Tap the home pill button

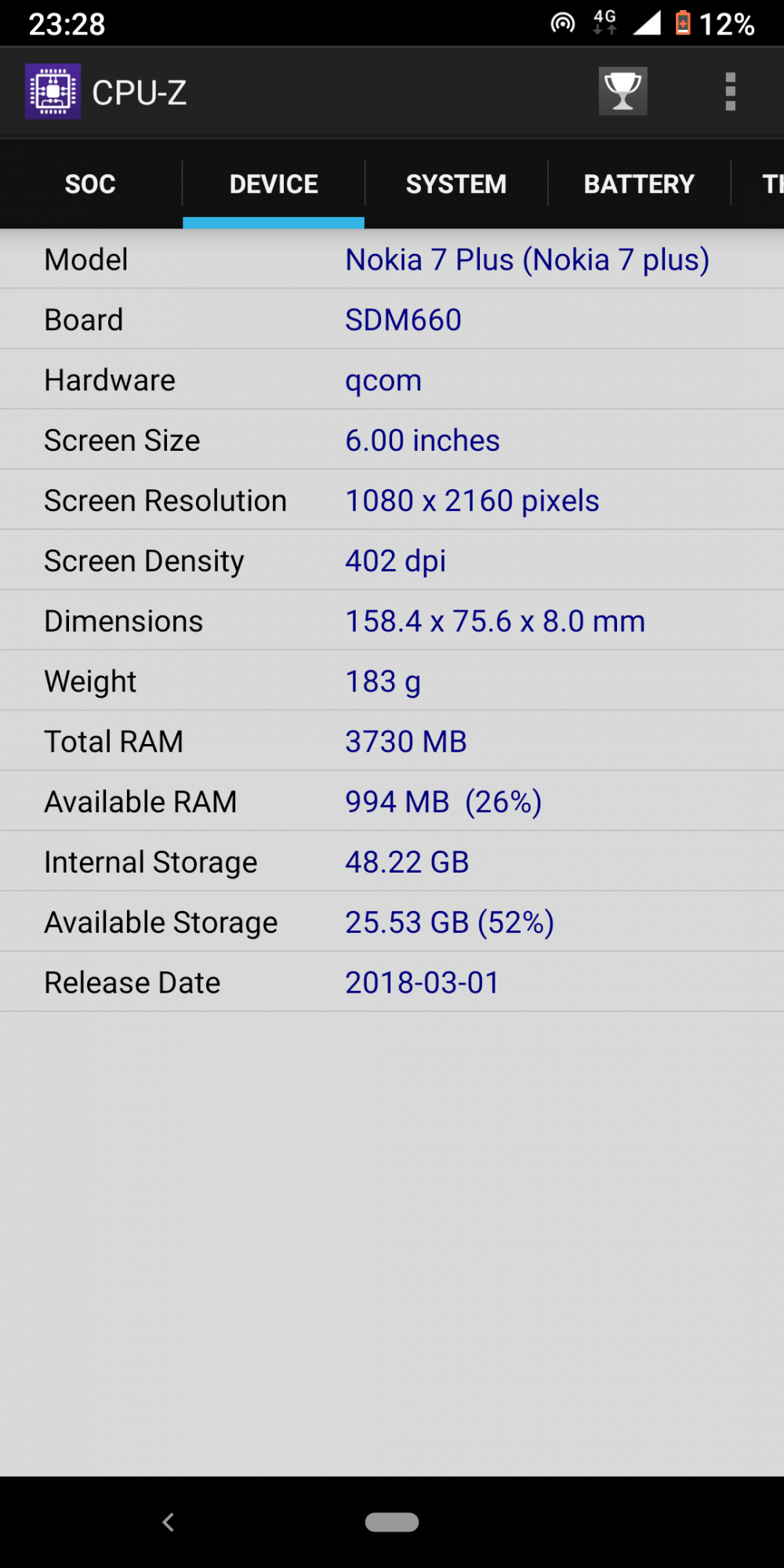pos(392,1522)
